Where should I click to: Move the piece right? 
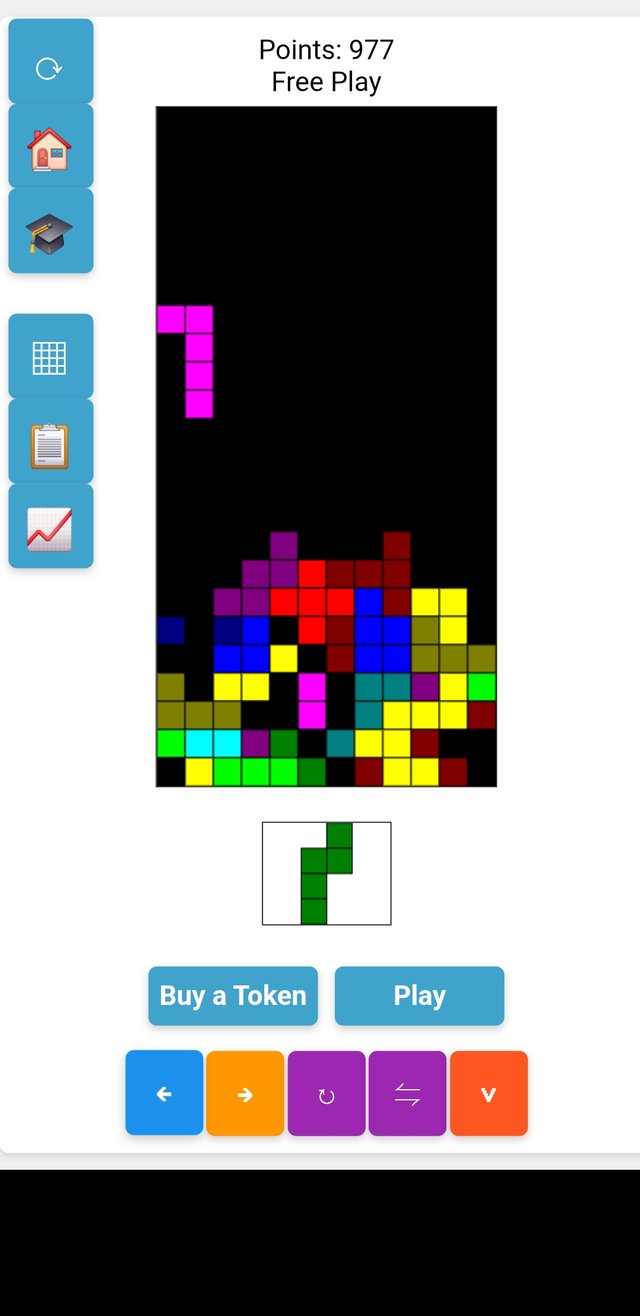click(245, 1093)
